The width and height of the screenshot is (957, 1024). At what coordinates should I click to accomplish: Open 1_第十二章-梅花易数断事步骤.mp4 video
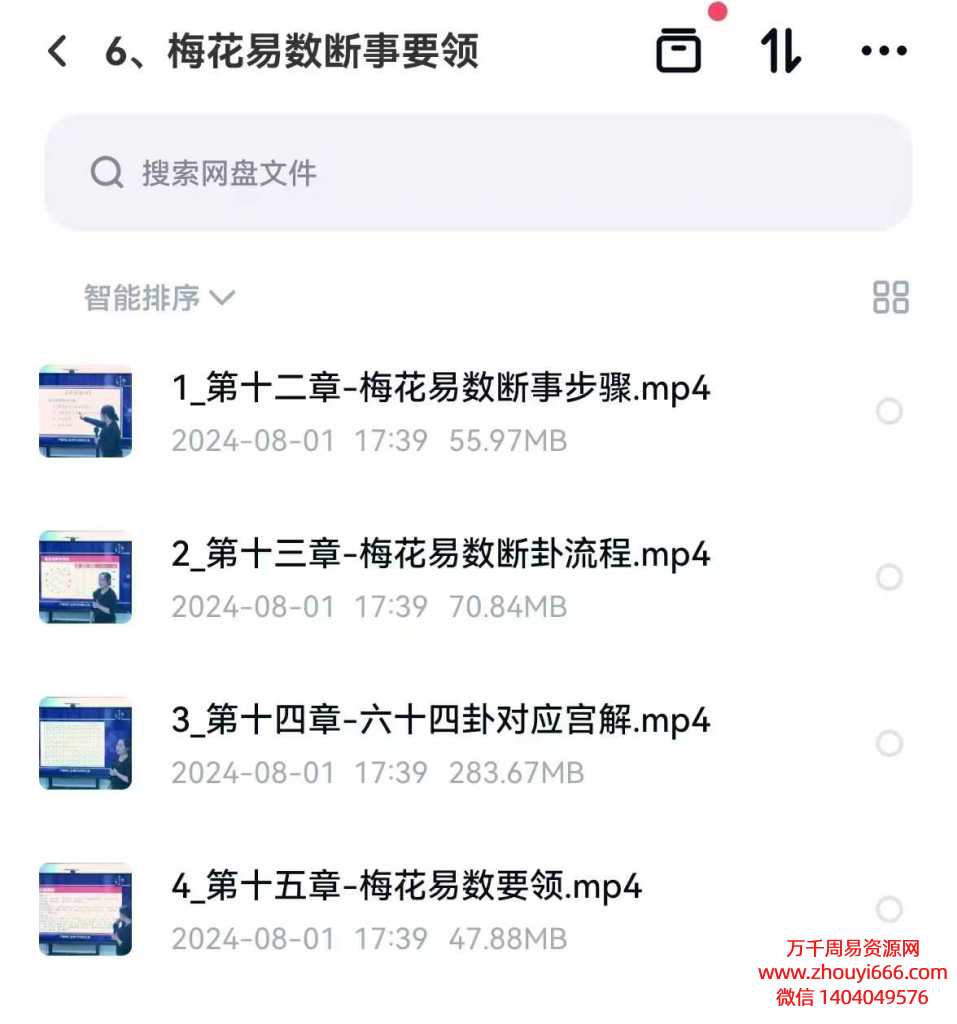click(441, 389)
